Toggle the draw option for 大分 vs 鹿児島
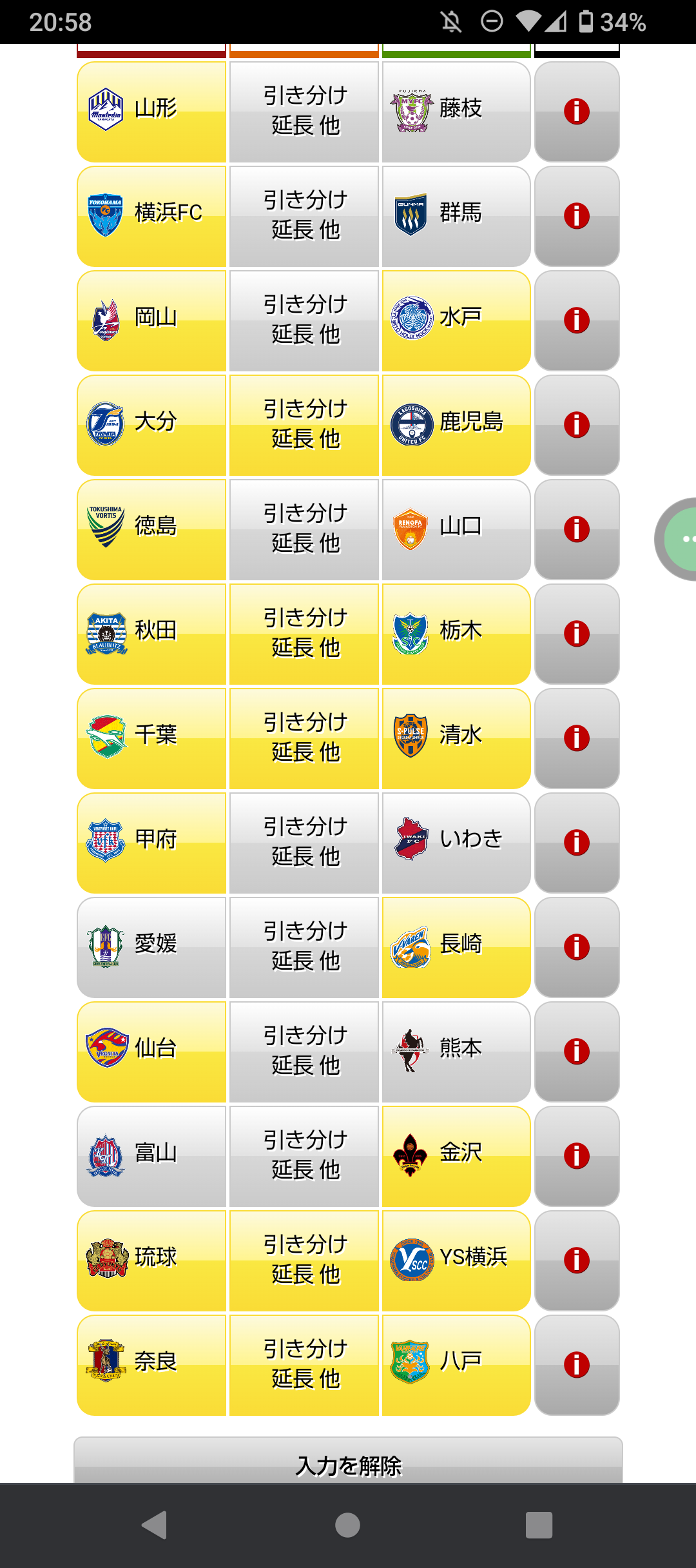Viewport: 696px width, 1568px height. coord(304,426)
